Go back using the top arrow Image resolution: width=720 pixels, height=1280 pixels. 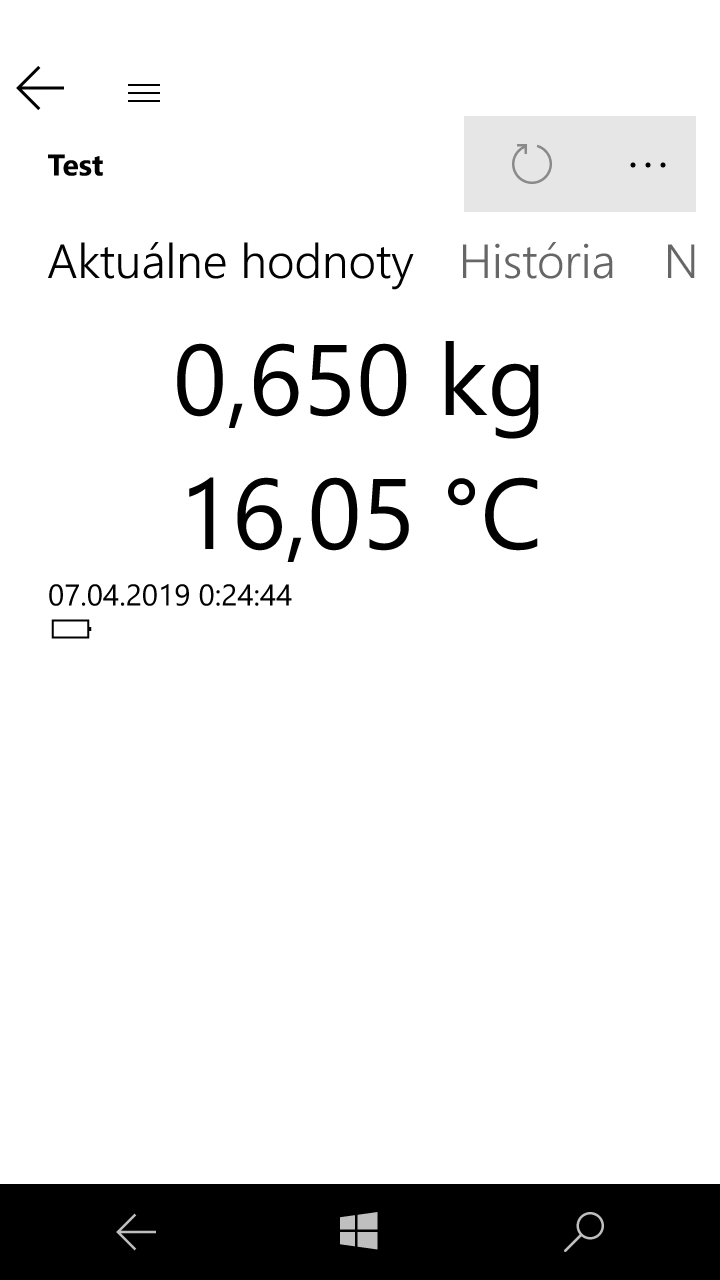40,88
